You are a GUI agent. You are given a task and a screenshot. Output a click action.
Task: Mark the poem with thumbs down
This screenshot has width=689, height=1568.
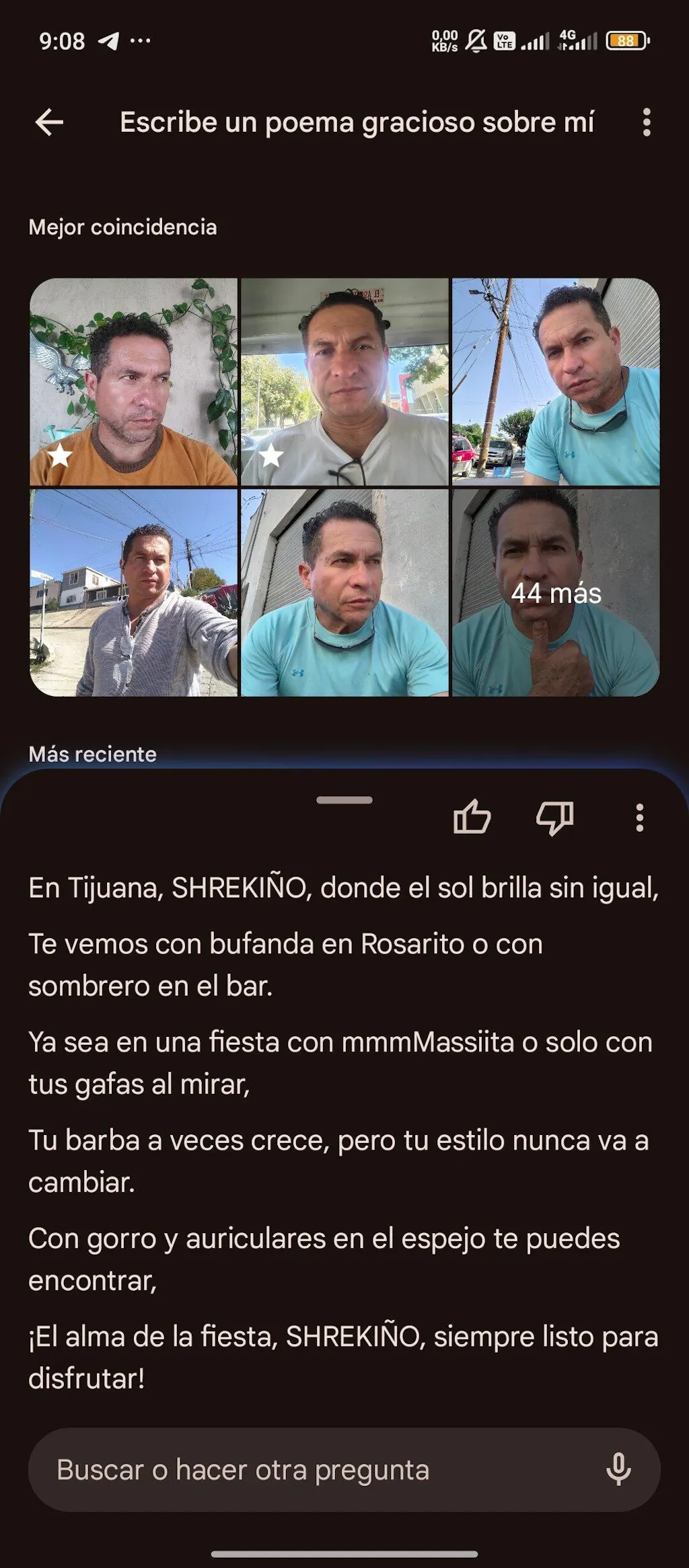554,818
